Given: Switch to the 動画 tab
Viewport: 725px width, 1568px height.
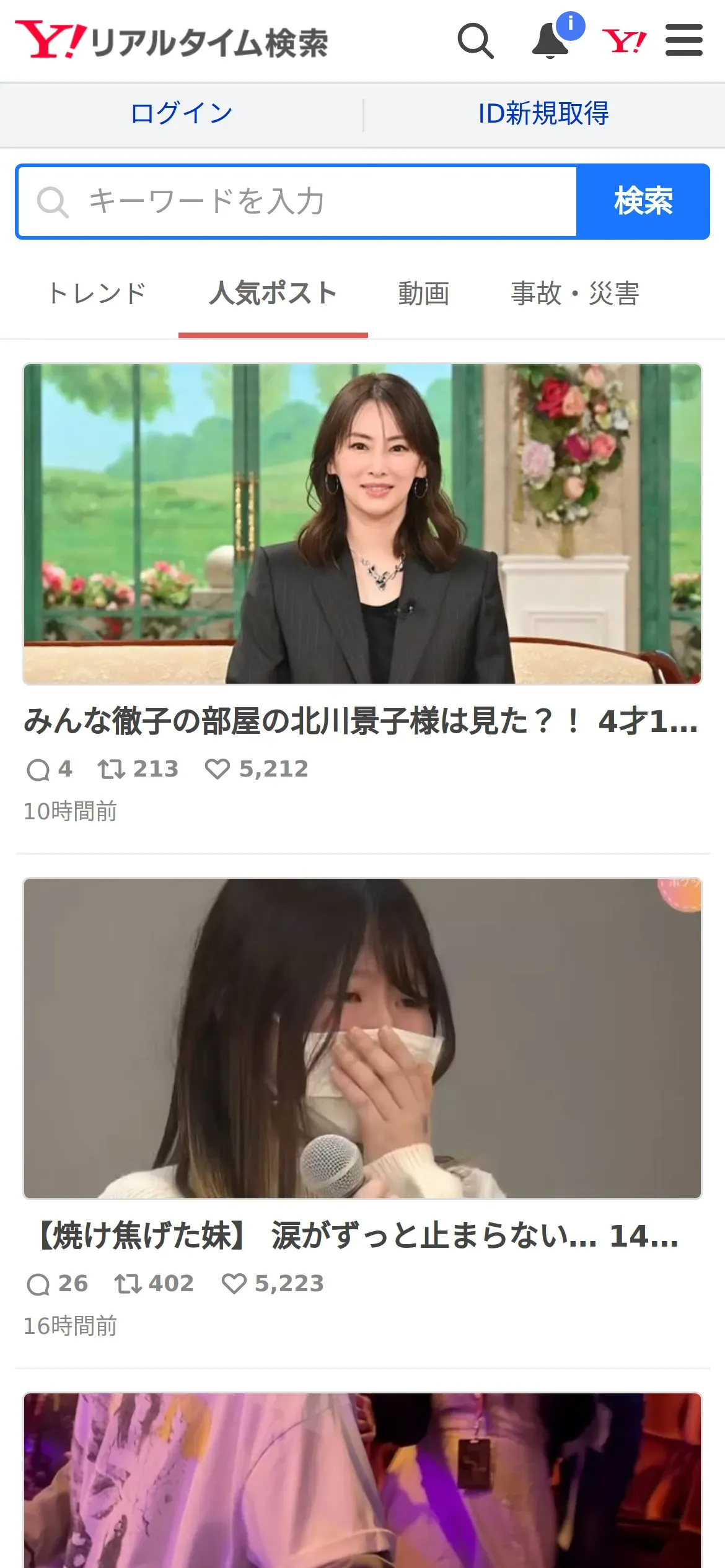Looking at the screenshot, I should click(424, 293).
